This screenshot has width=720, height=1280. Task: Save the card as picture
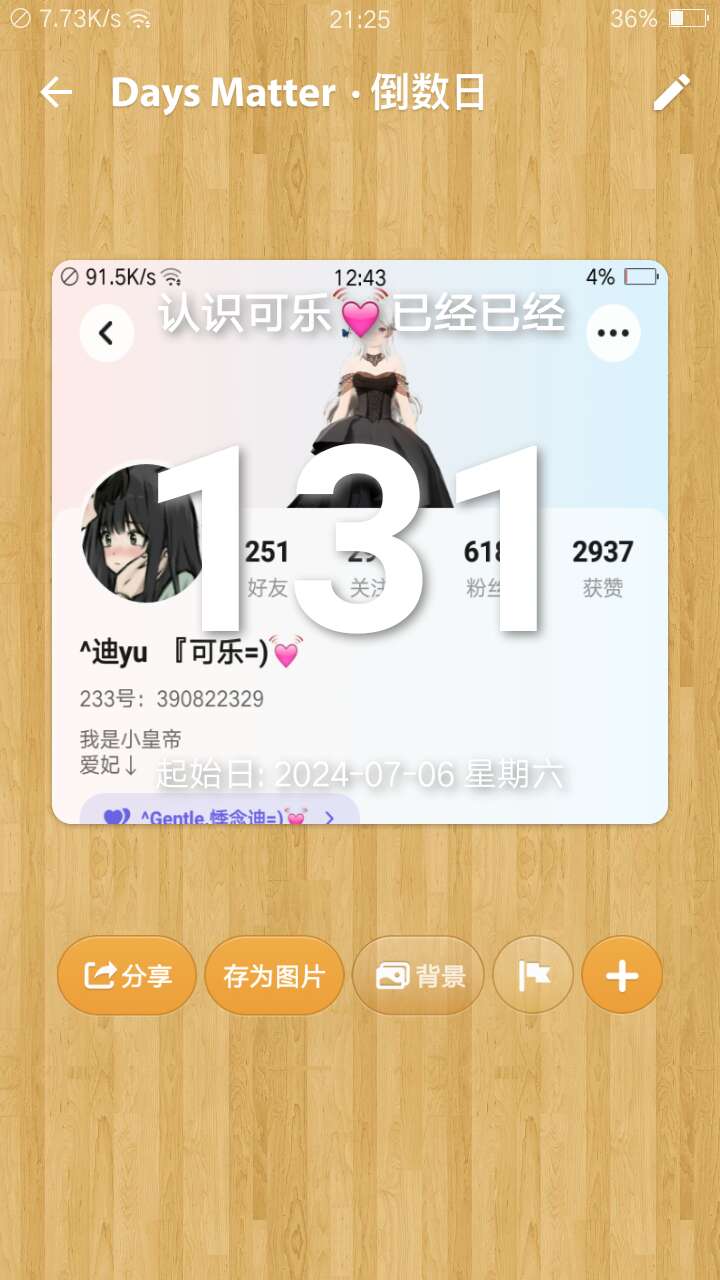[x=274, y=976]
